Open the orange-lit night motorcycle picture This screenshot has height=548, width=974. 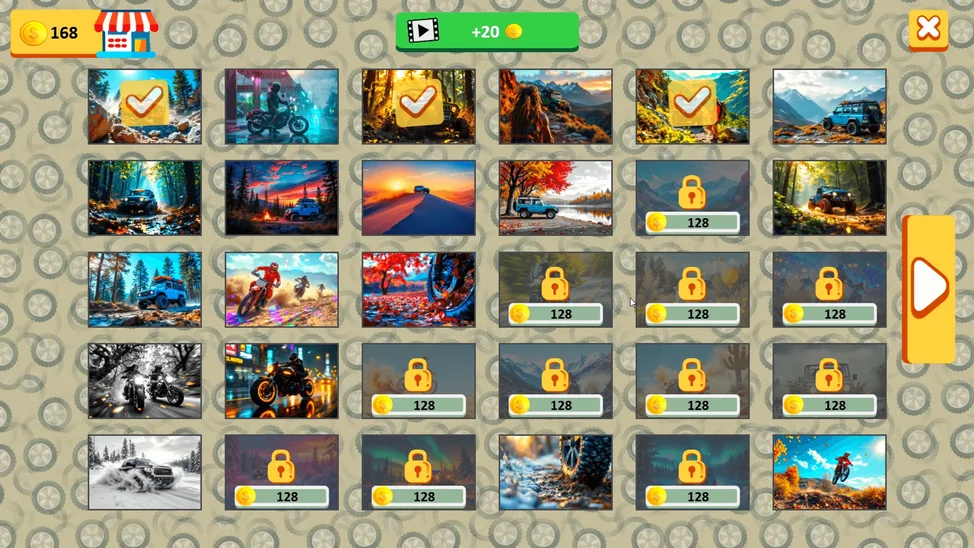pos(281,381)
